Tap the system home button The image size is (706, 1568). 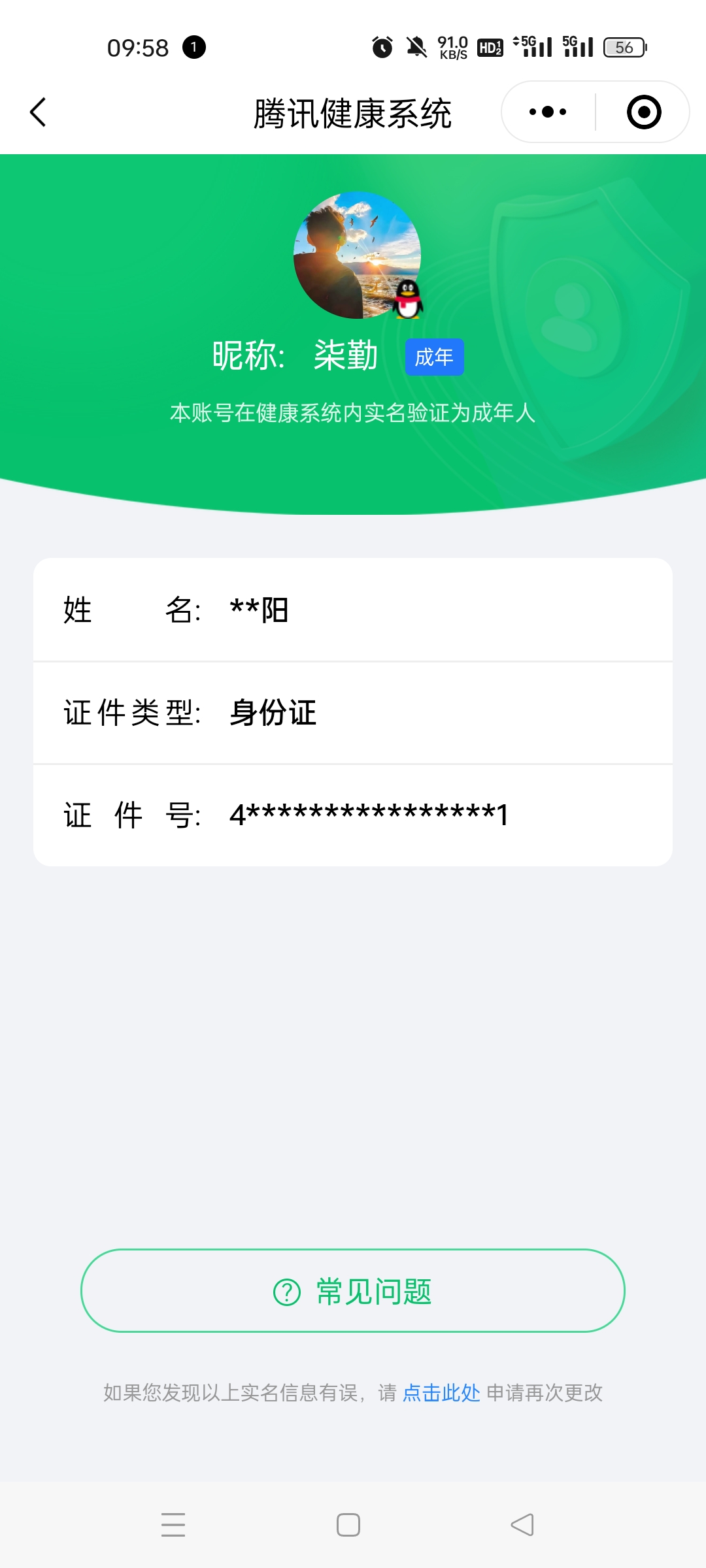tap(348, 1525)
